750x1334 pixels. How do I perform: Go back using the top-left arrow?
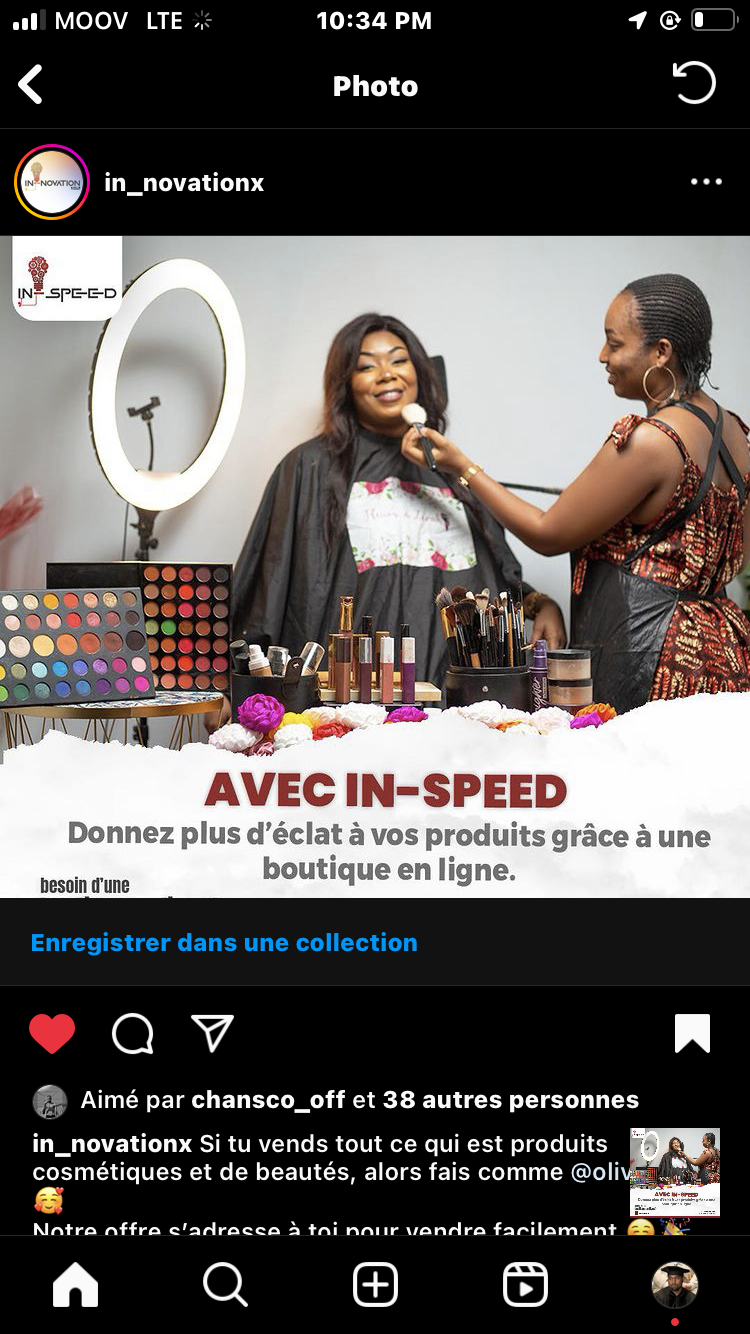(x=31, y=85)
